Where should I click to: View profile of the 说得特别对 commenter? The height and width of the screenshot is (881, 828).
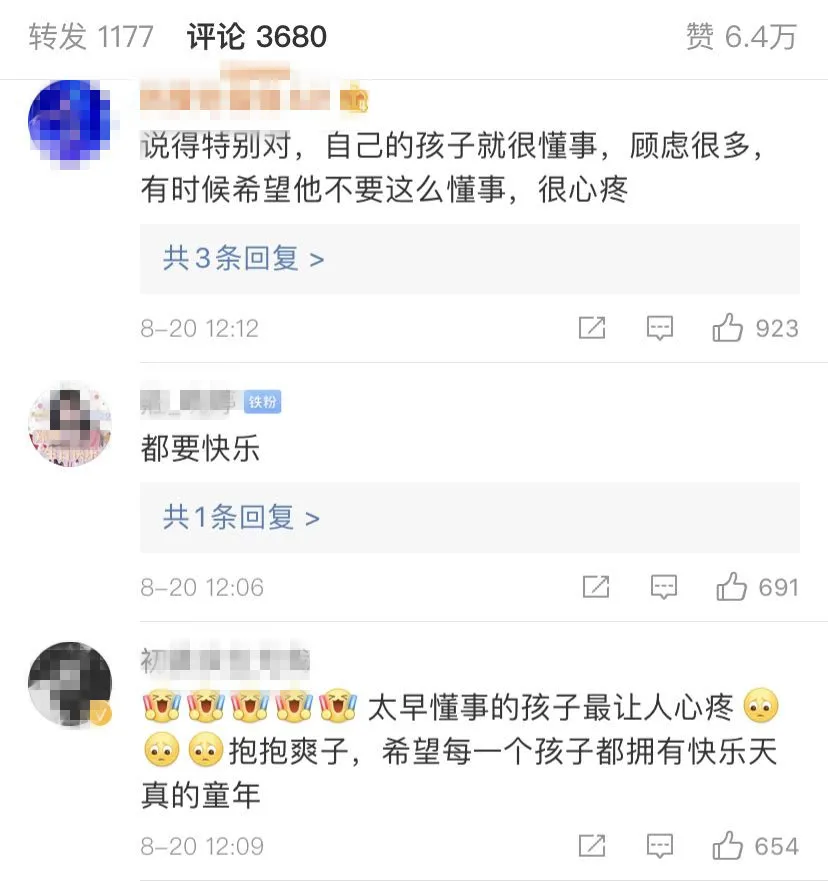[x=69, y=123]
